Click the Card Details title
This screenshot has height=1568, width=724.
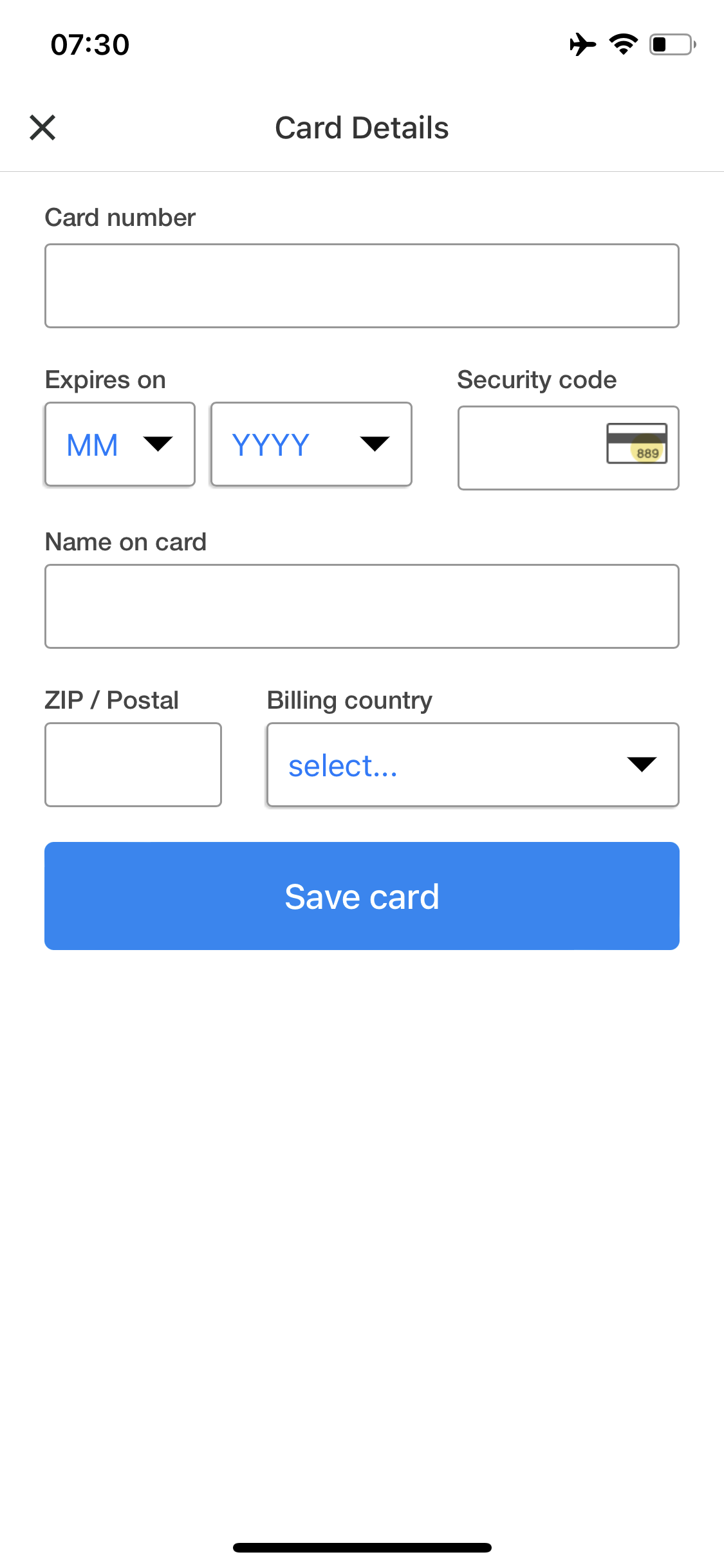(x=362, y=127)
